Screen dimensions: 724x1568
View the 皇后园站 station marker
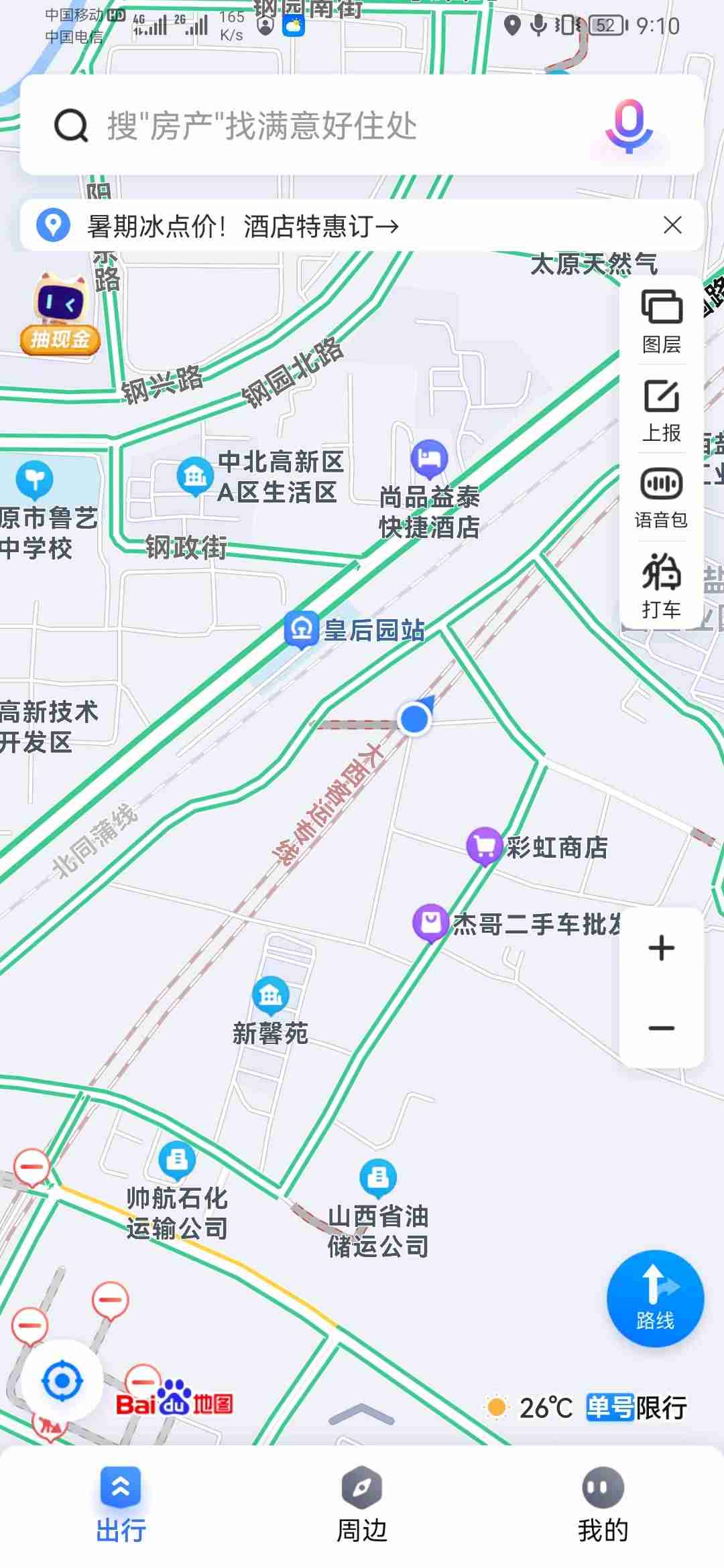click(302, 629)
